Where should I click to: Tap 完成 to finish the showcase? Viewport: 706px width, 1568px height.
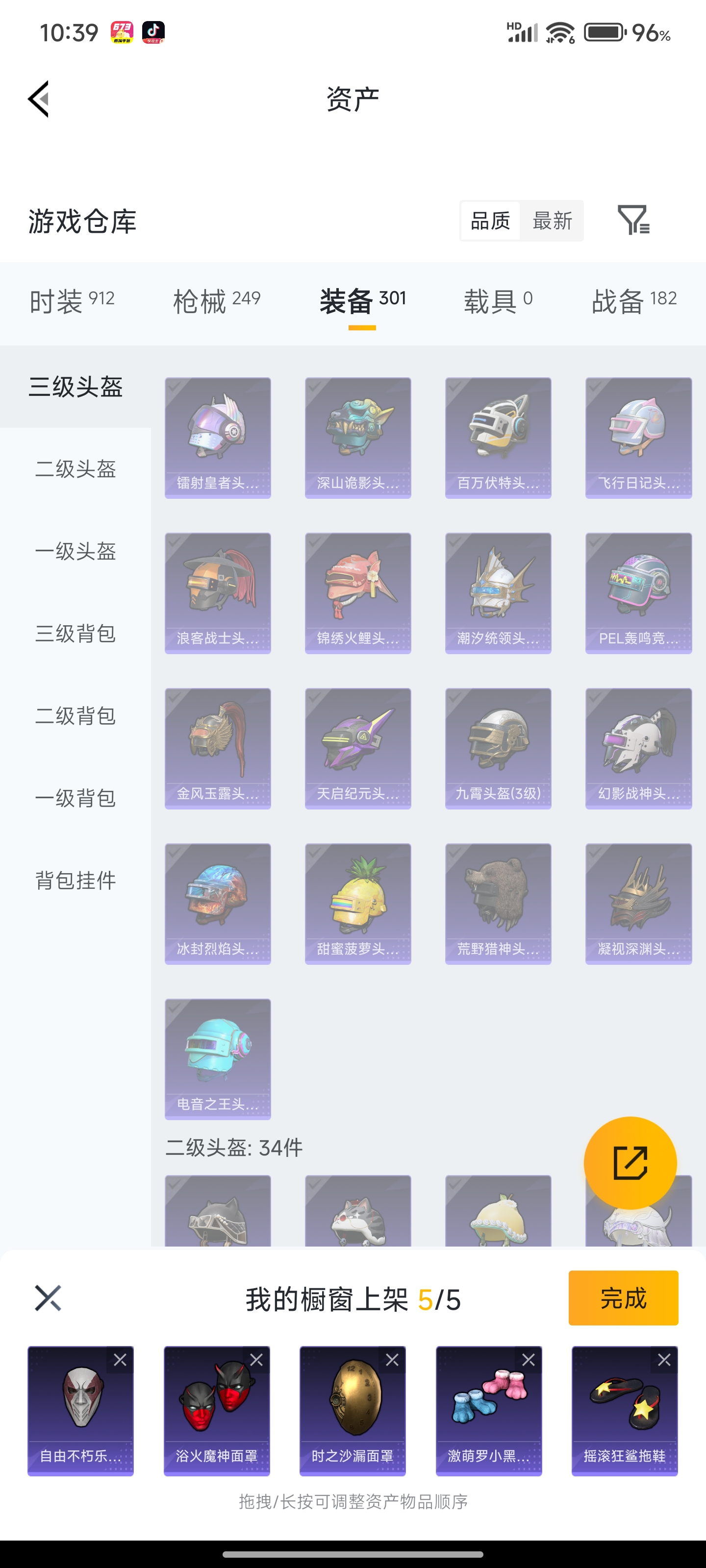[x=623, y=1298]
